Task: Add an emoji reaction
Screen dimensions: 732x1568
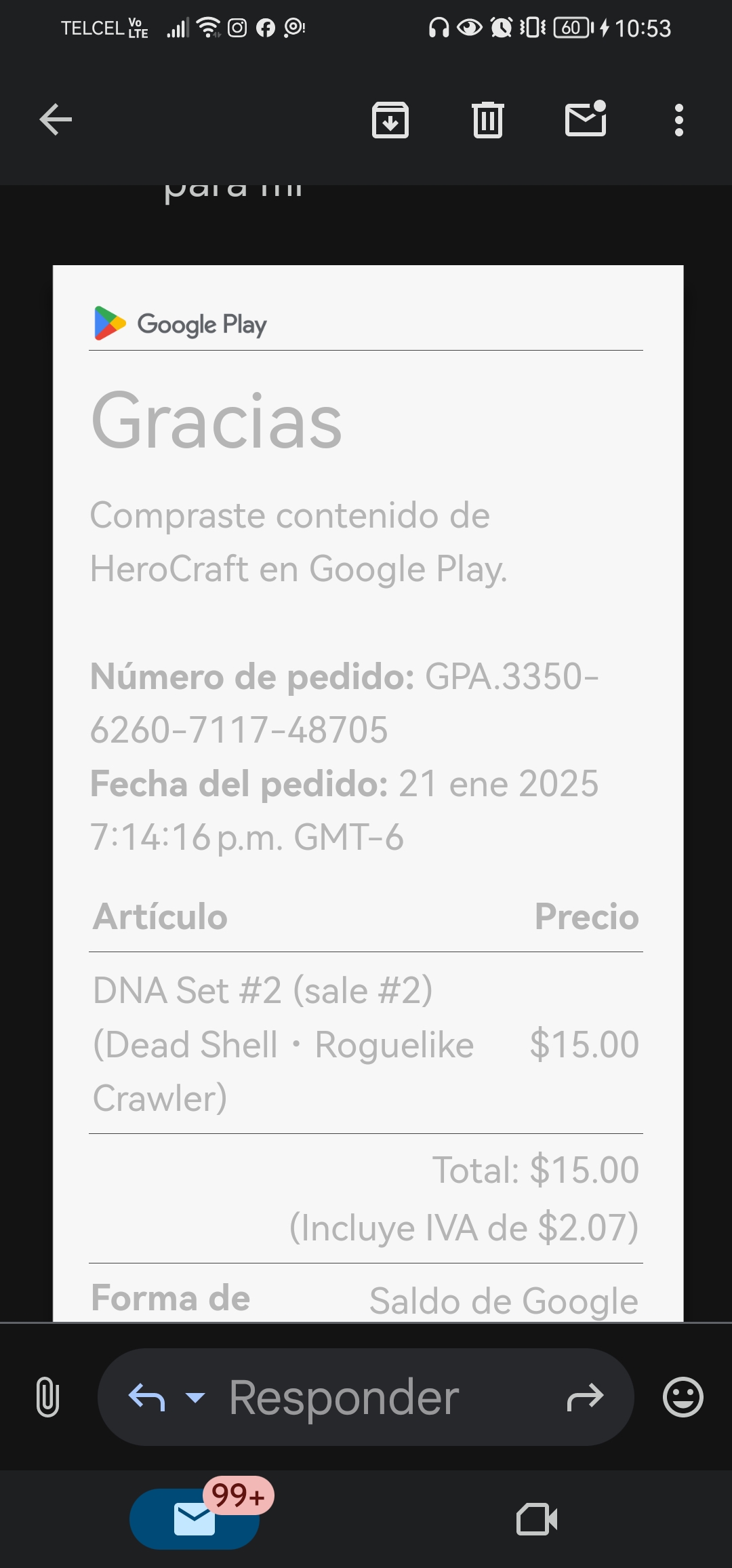Action: pos(683,1397)
